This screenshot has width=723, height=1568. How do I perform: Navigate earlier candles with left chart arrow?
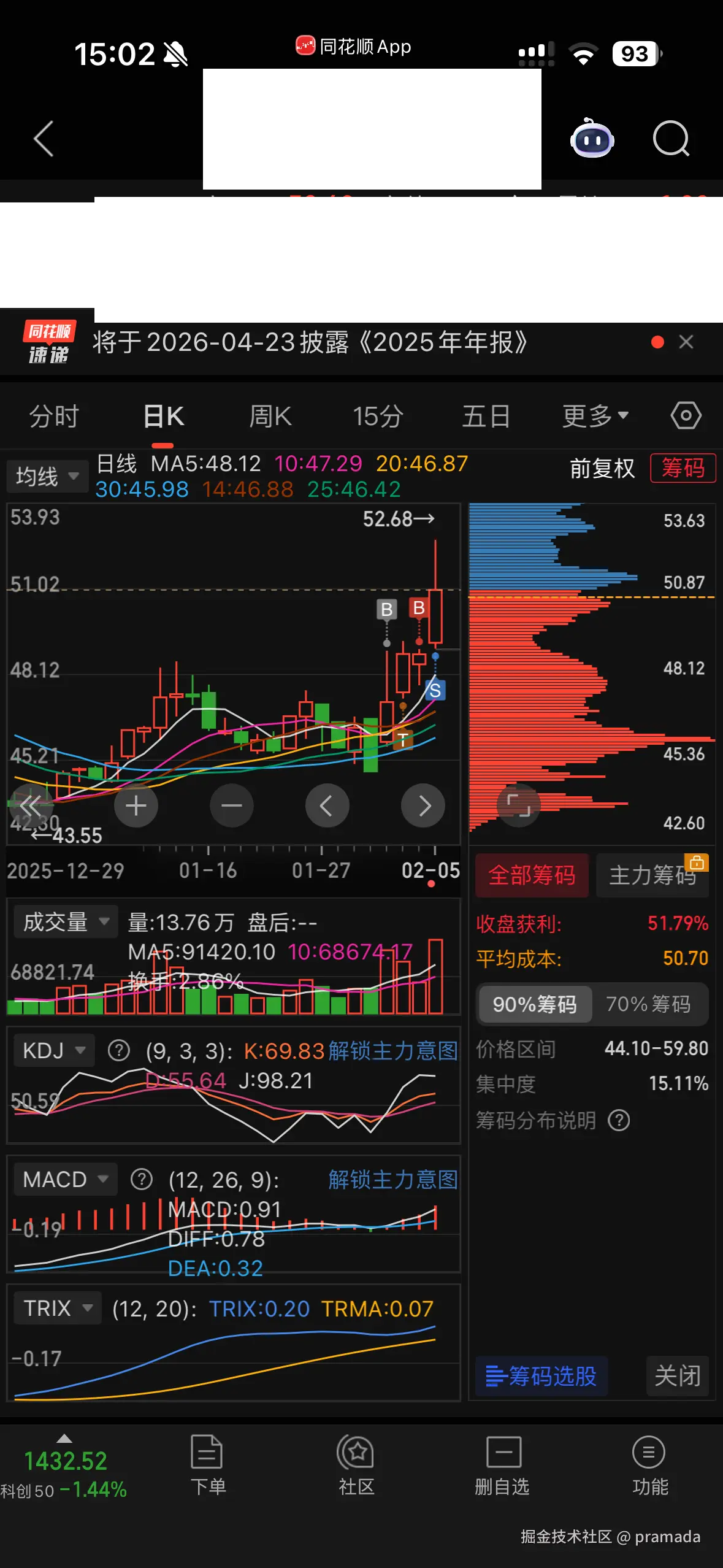(327, 805)
